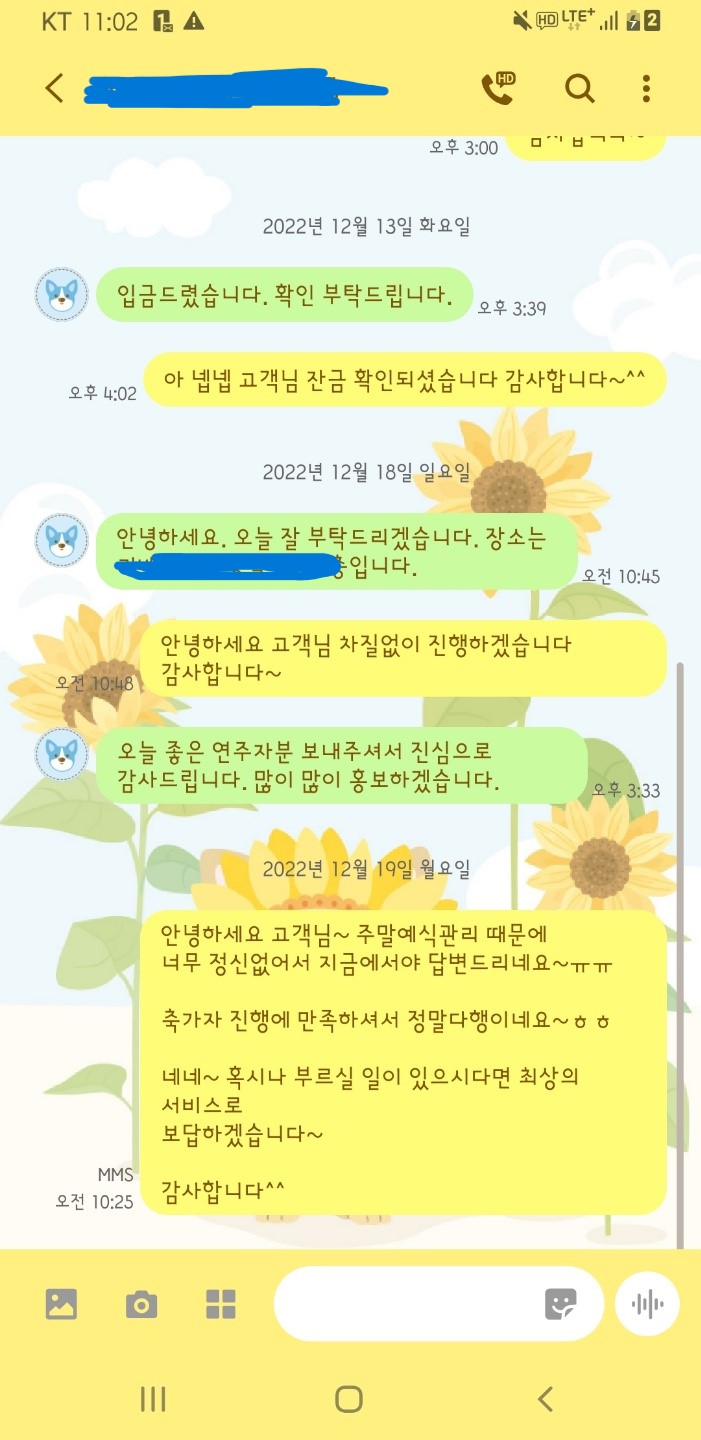
Task: Open the recent apps overview
Action: [x=153, y=1398]
